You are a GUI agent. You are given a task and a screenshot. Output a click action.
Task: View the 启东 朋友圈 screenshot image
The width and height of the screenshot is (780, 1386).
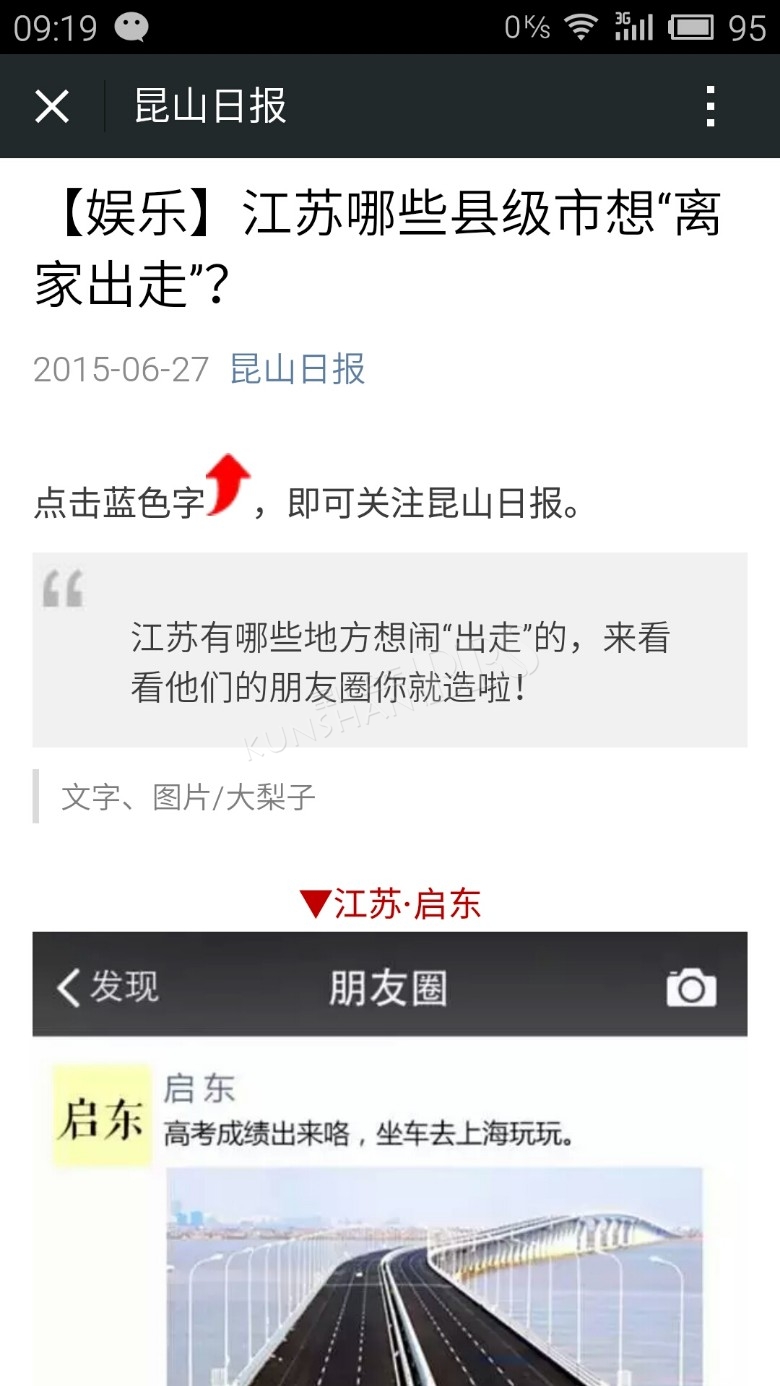pyautogui.click(x=390, y=1158)
